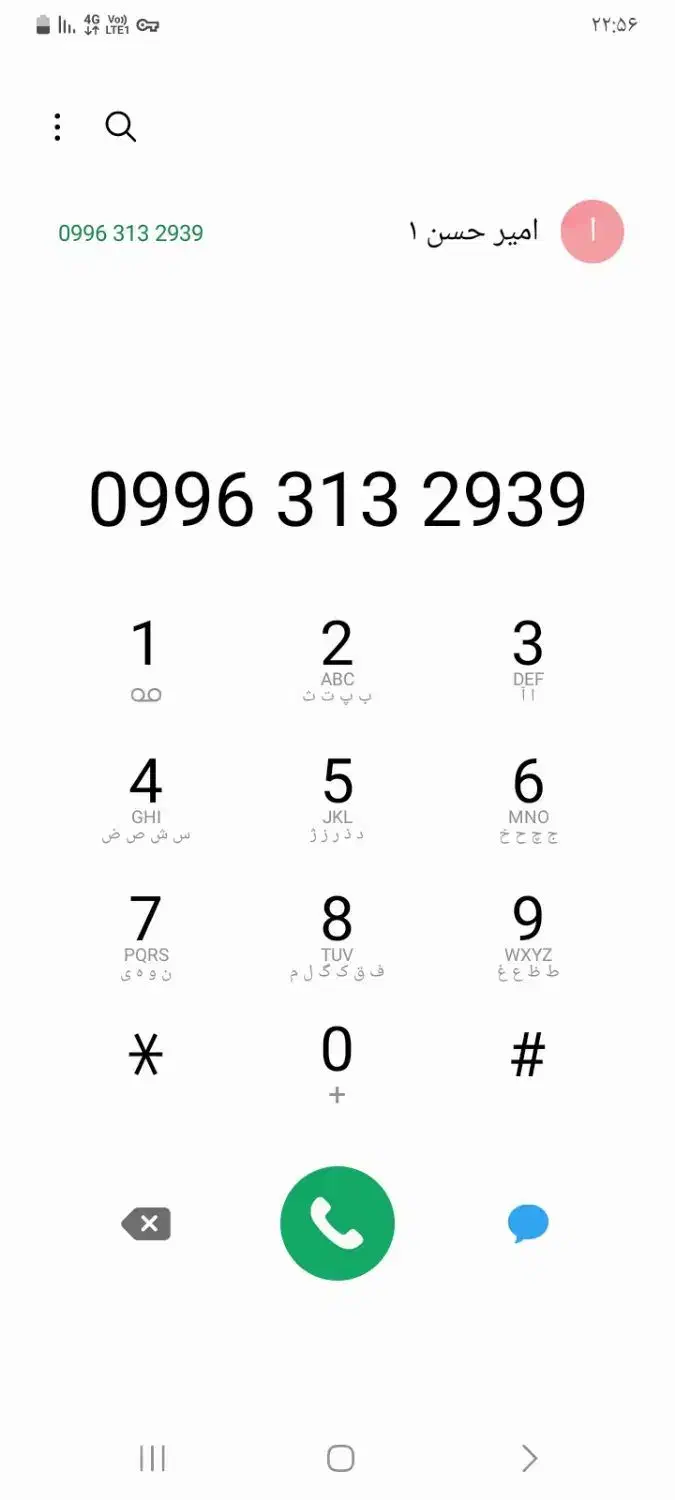Tap the star key

tap(146, 1057)
